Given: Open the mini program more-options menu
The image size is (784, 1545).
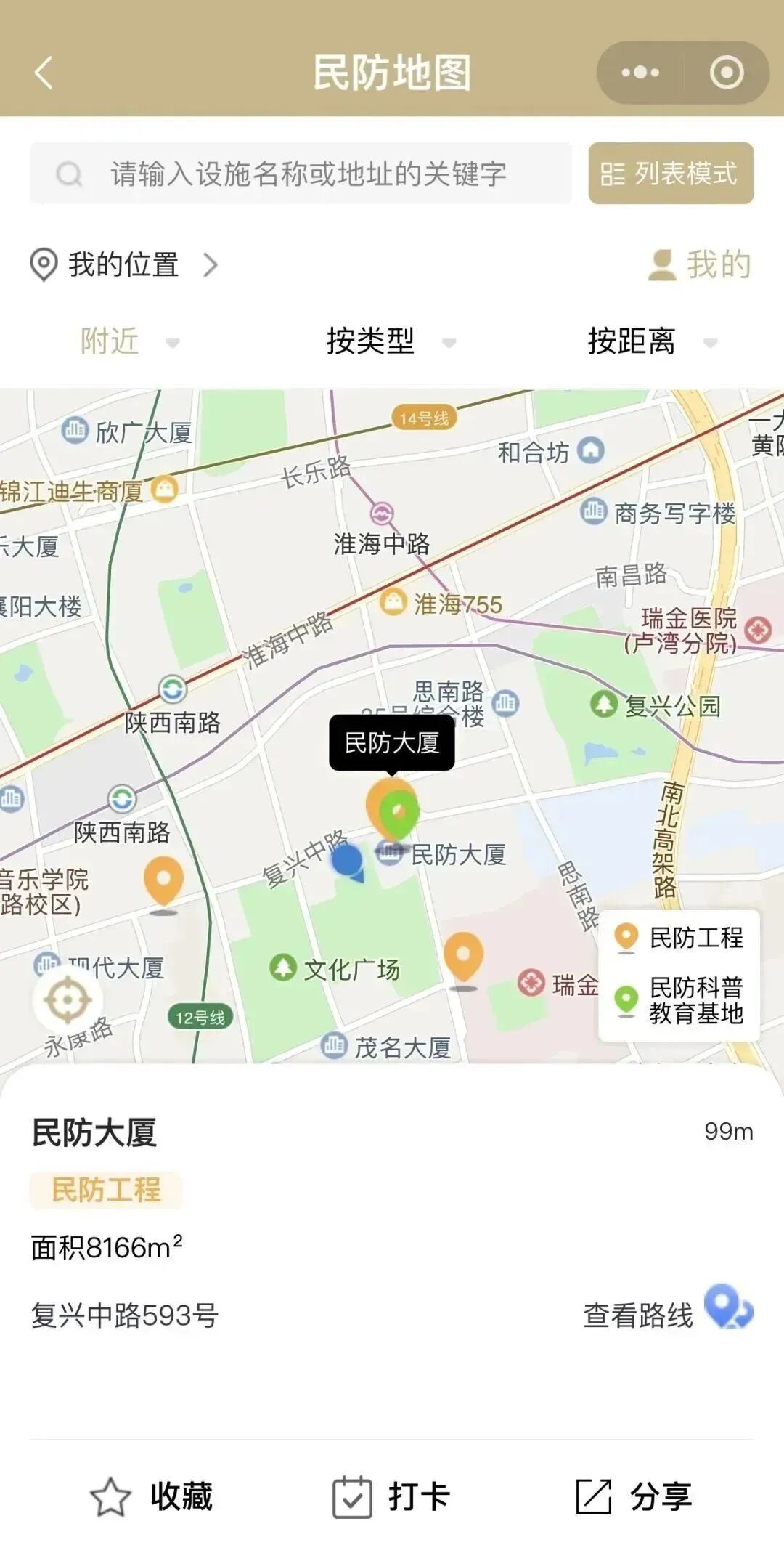Looking at the screenshot, I should (x=640, y=73).
